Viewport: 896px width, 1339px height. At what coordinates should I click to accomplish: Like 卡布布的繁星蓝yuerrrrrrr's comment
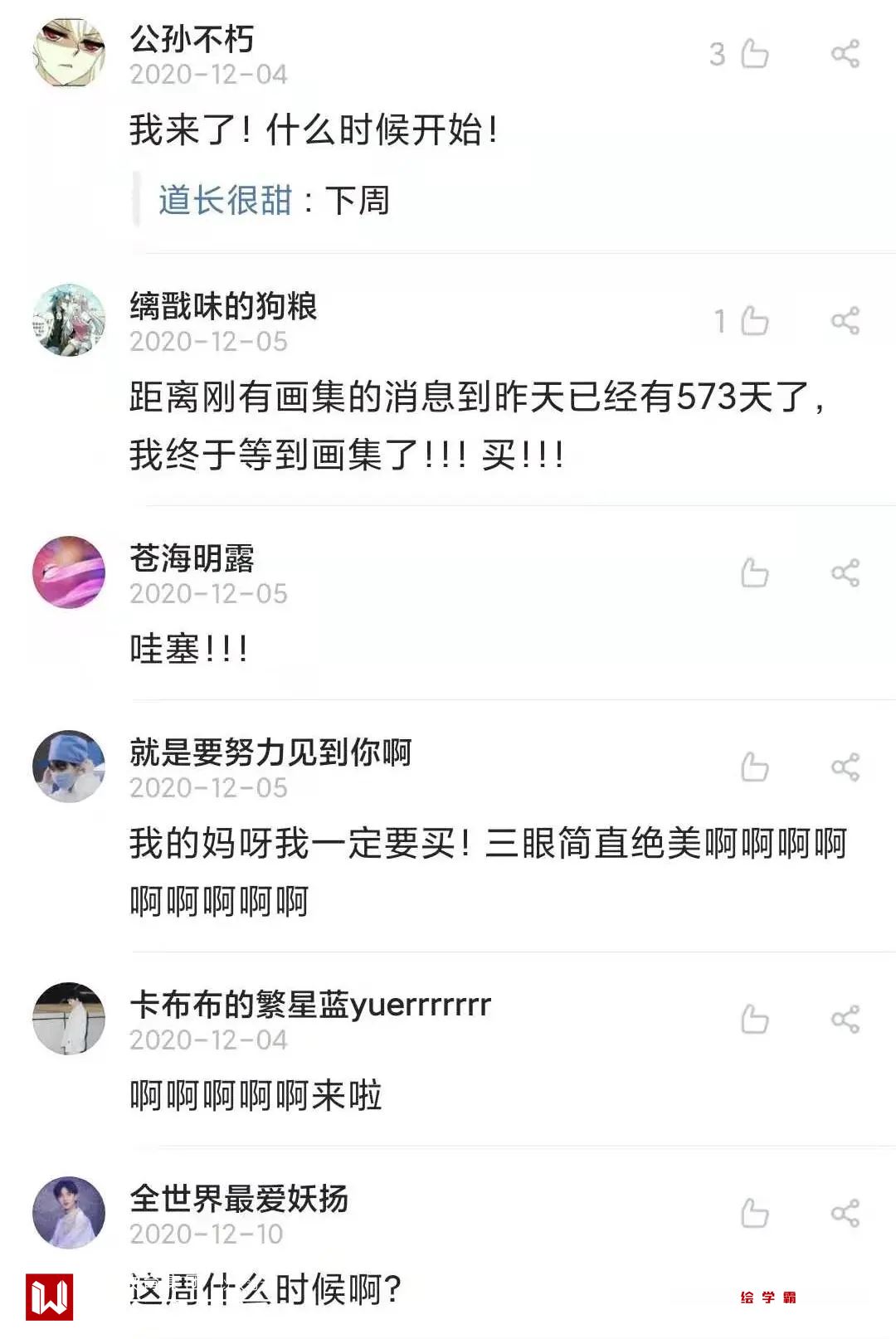pos(754,1020)
